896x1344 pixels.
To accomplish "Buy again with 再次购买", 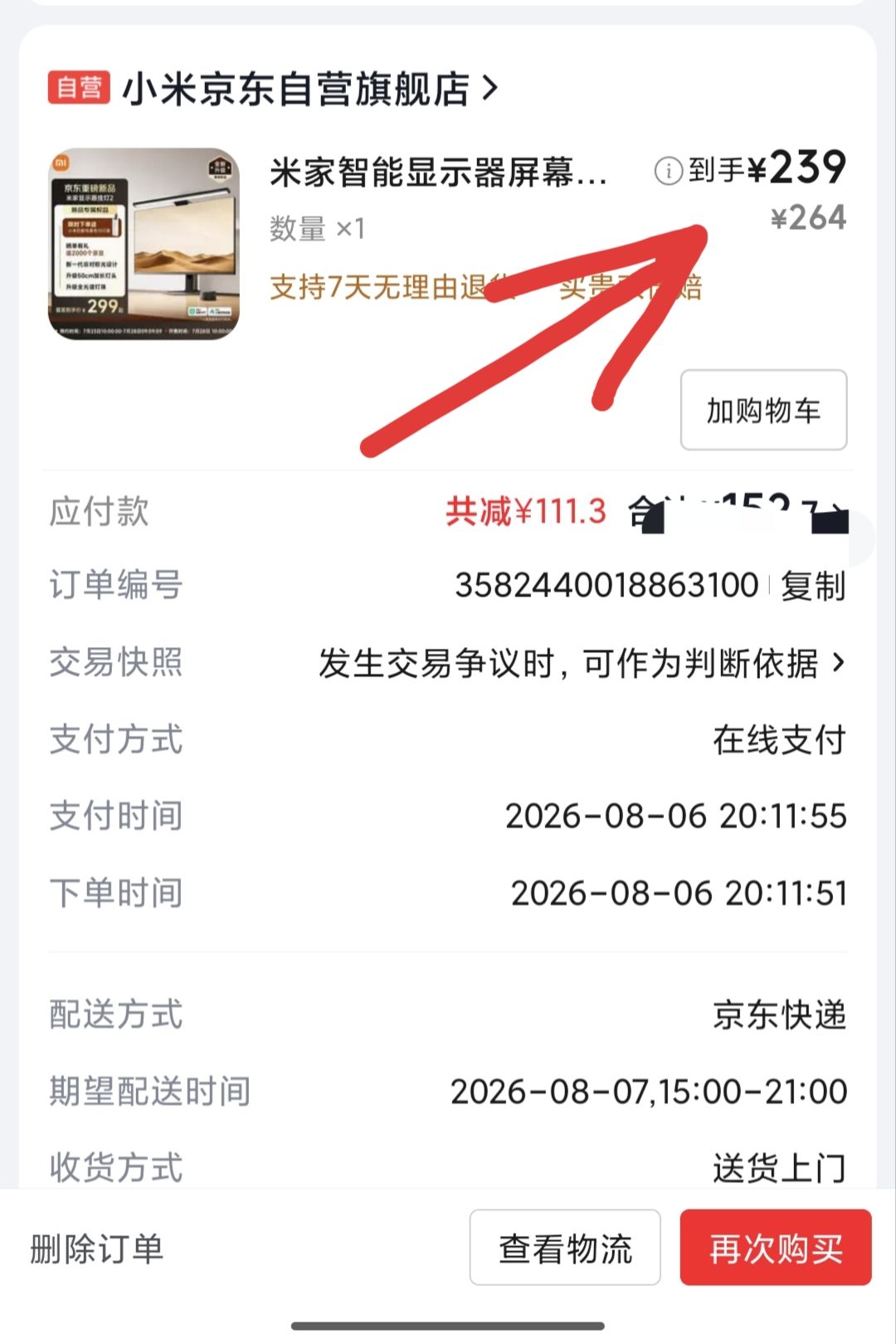I will pyautogui.click(x=776, y=1248).
